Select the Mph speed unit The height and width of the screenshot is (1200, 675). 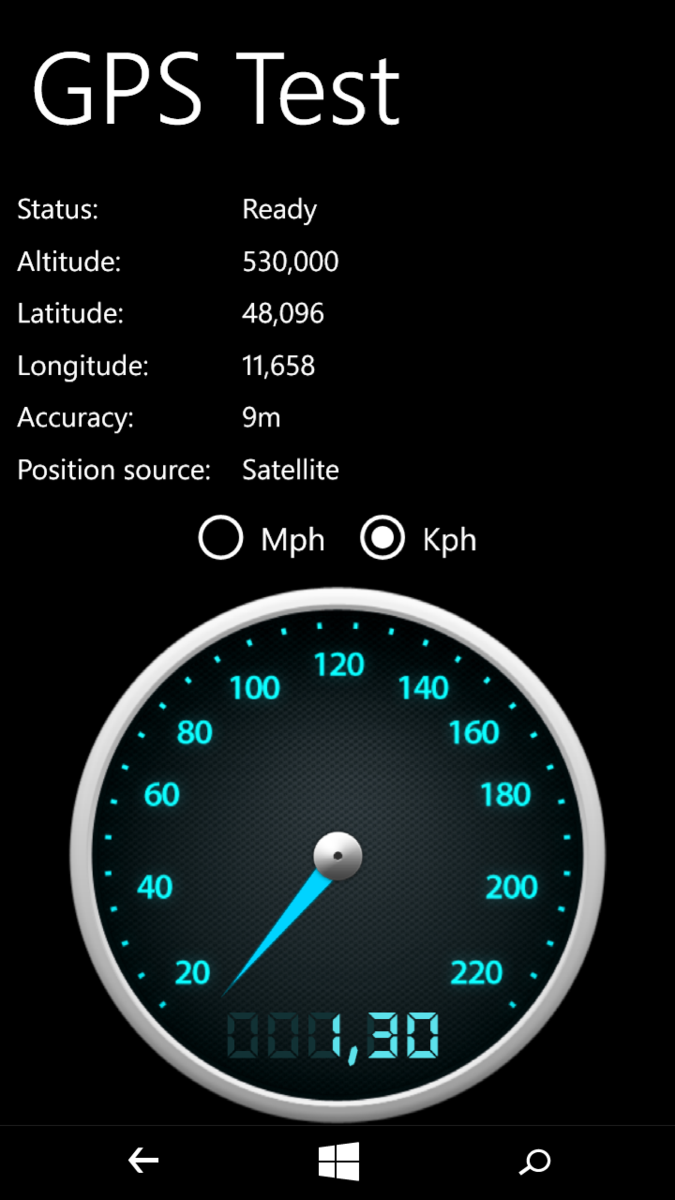(221, 539)
